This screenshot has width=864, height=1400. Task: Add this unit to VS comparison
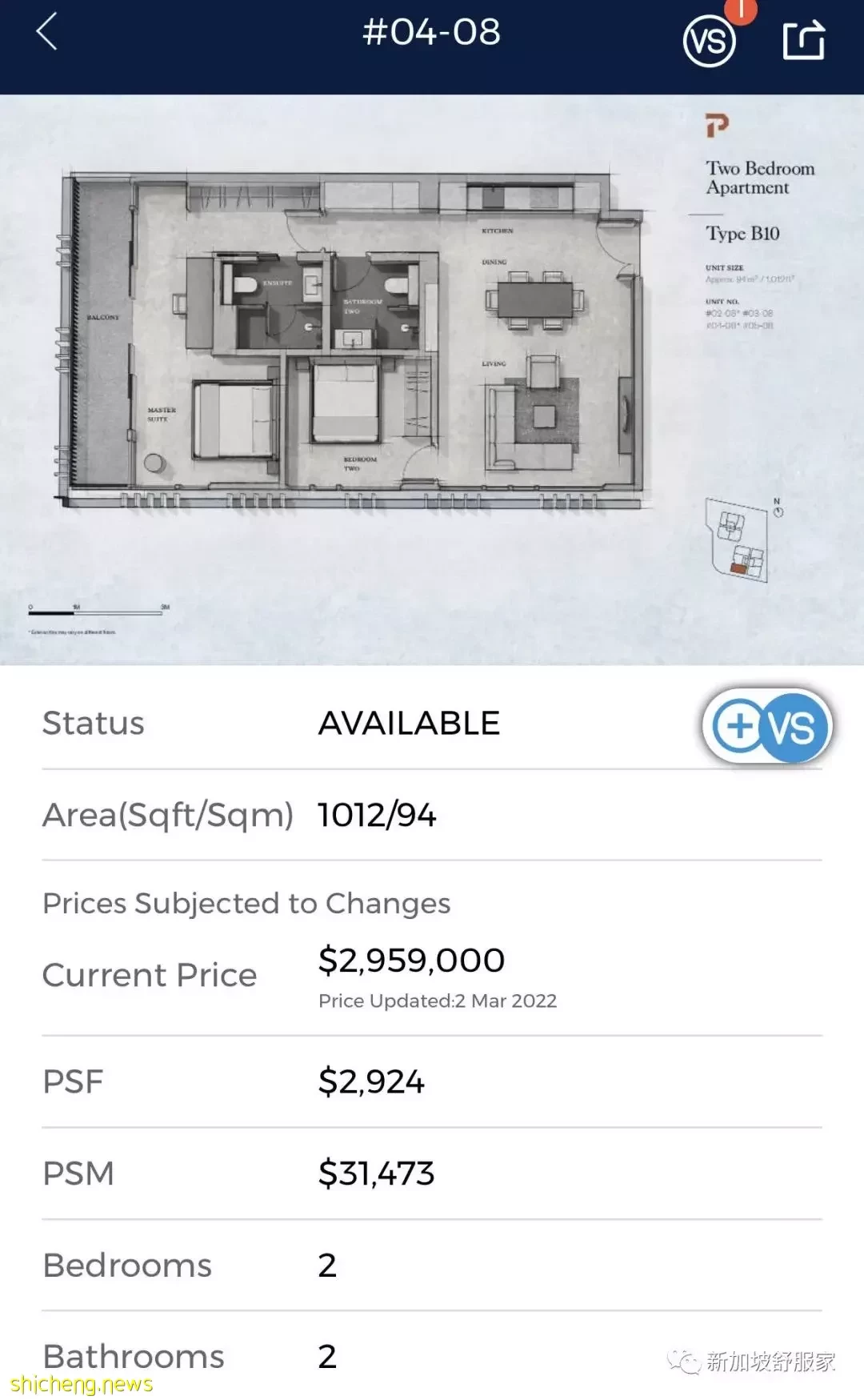pyautogui.click(x=767, y=727)
